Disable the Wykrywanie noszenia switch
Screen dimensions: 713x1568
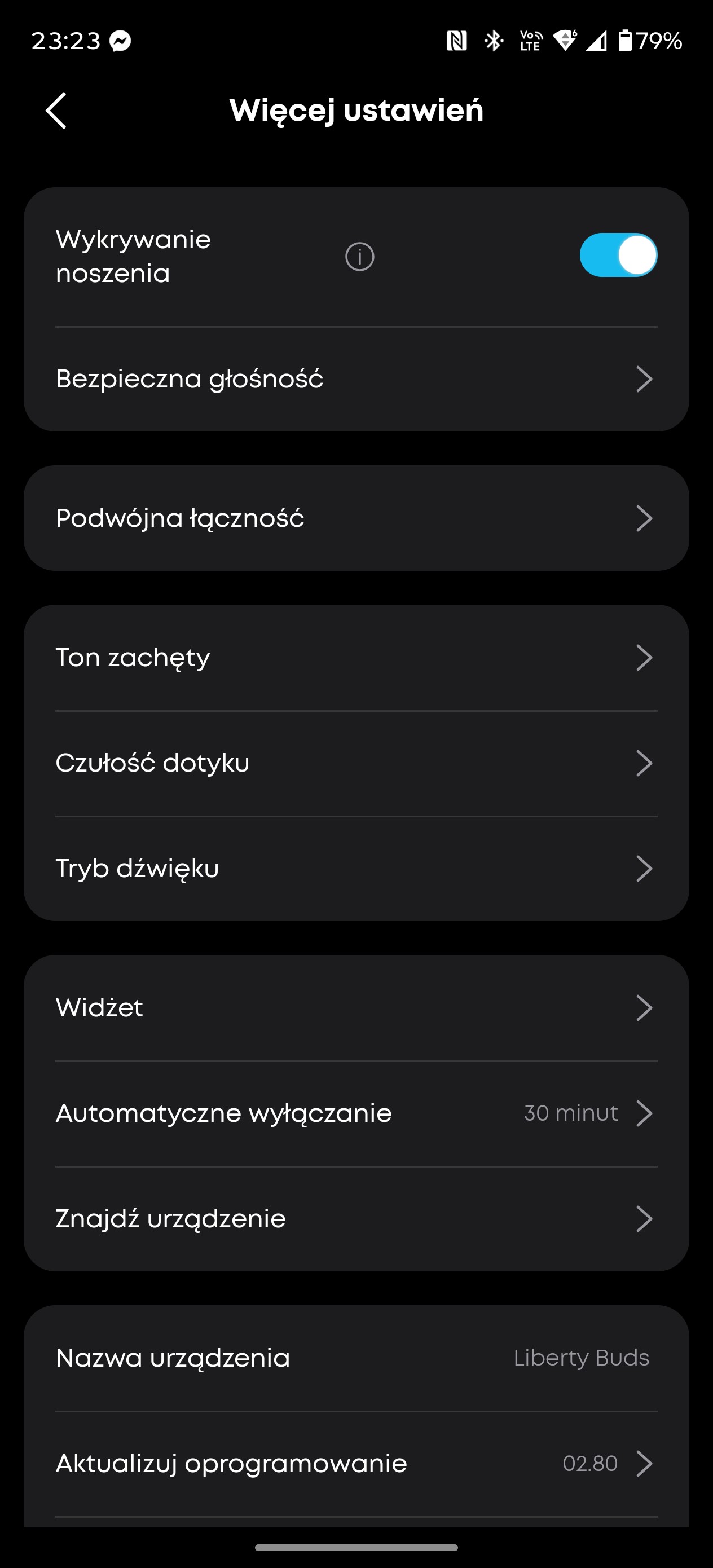(618, 255)
